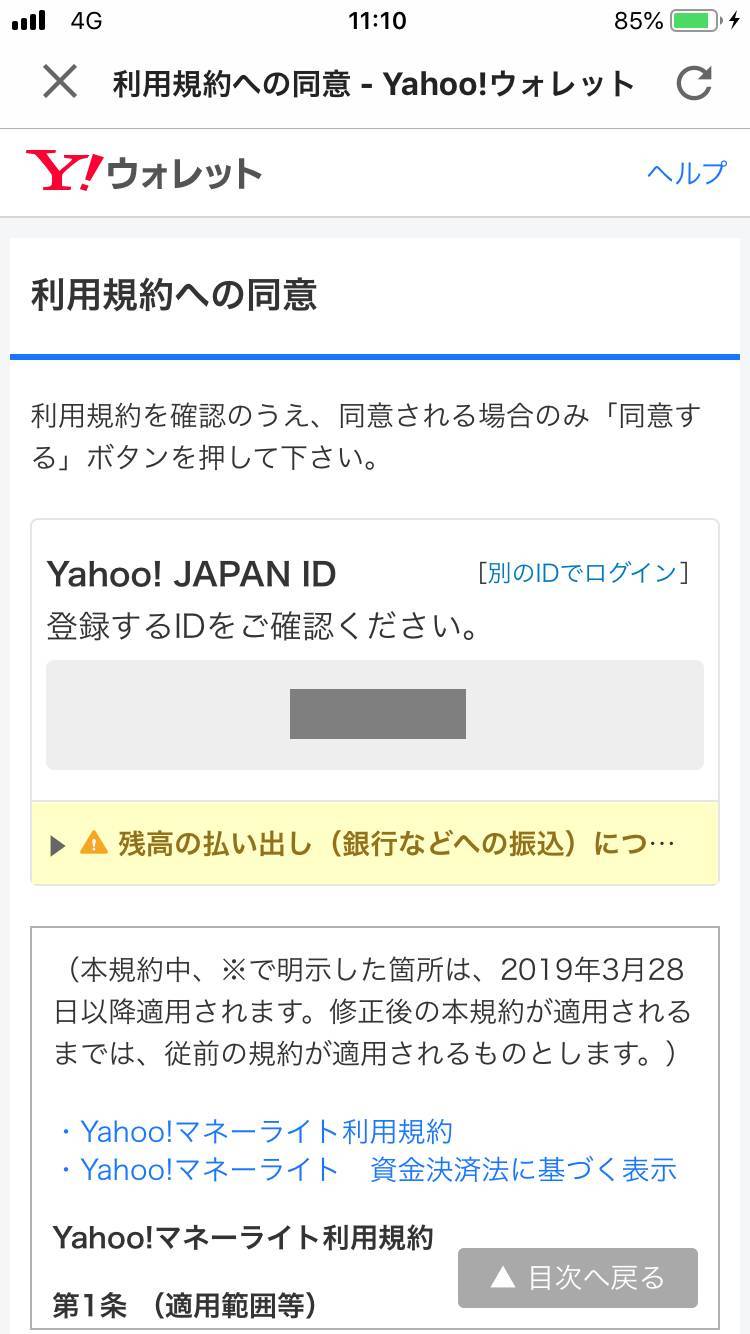Close the Yahoo! Wallet web page
Viewport: 750px width, 1334px height.
coord(60,82)
